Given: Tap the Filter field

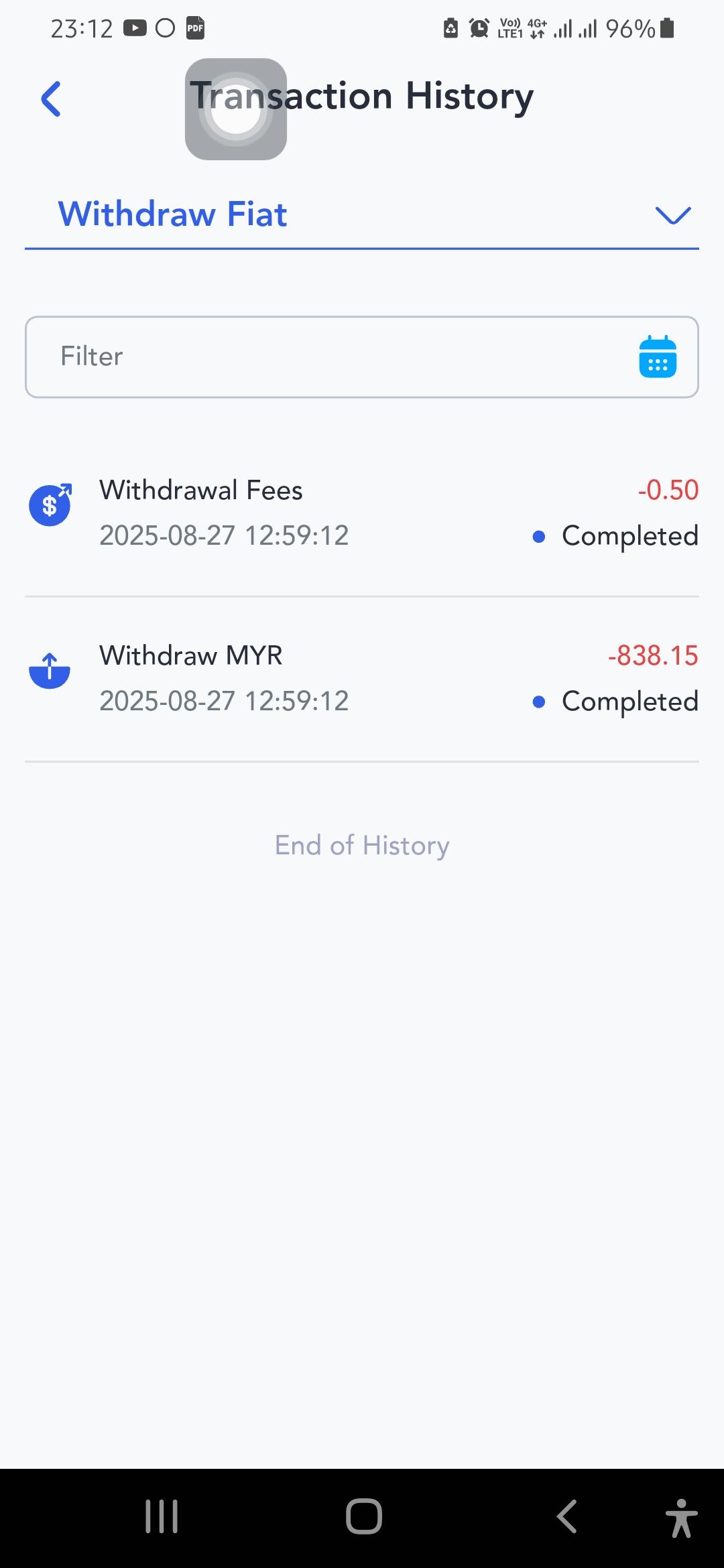Looking at the screenshot, I should [x=322, y=357].
